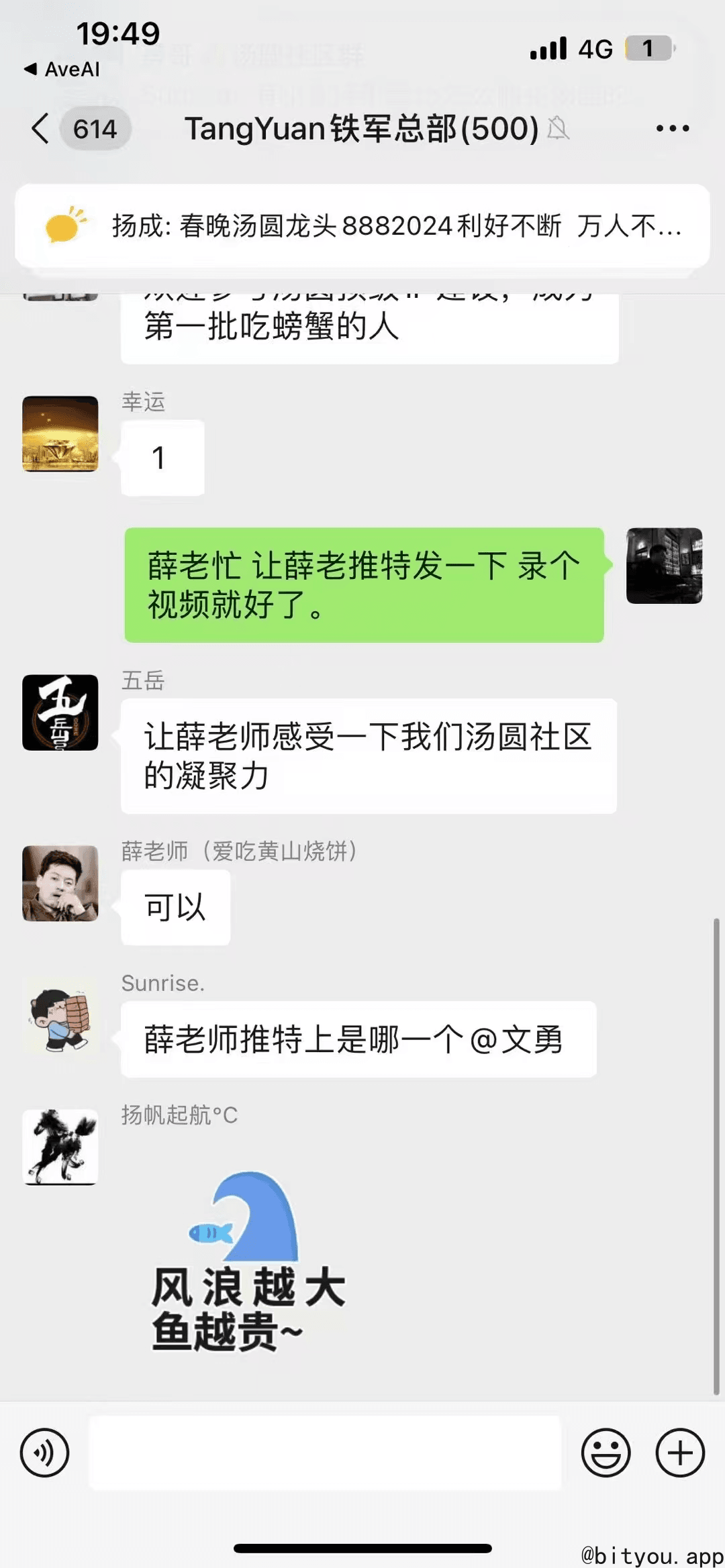View 幸运's profile avatar
The height and width of the screenshot is (1568, 725).
pos(60,433)
